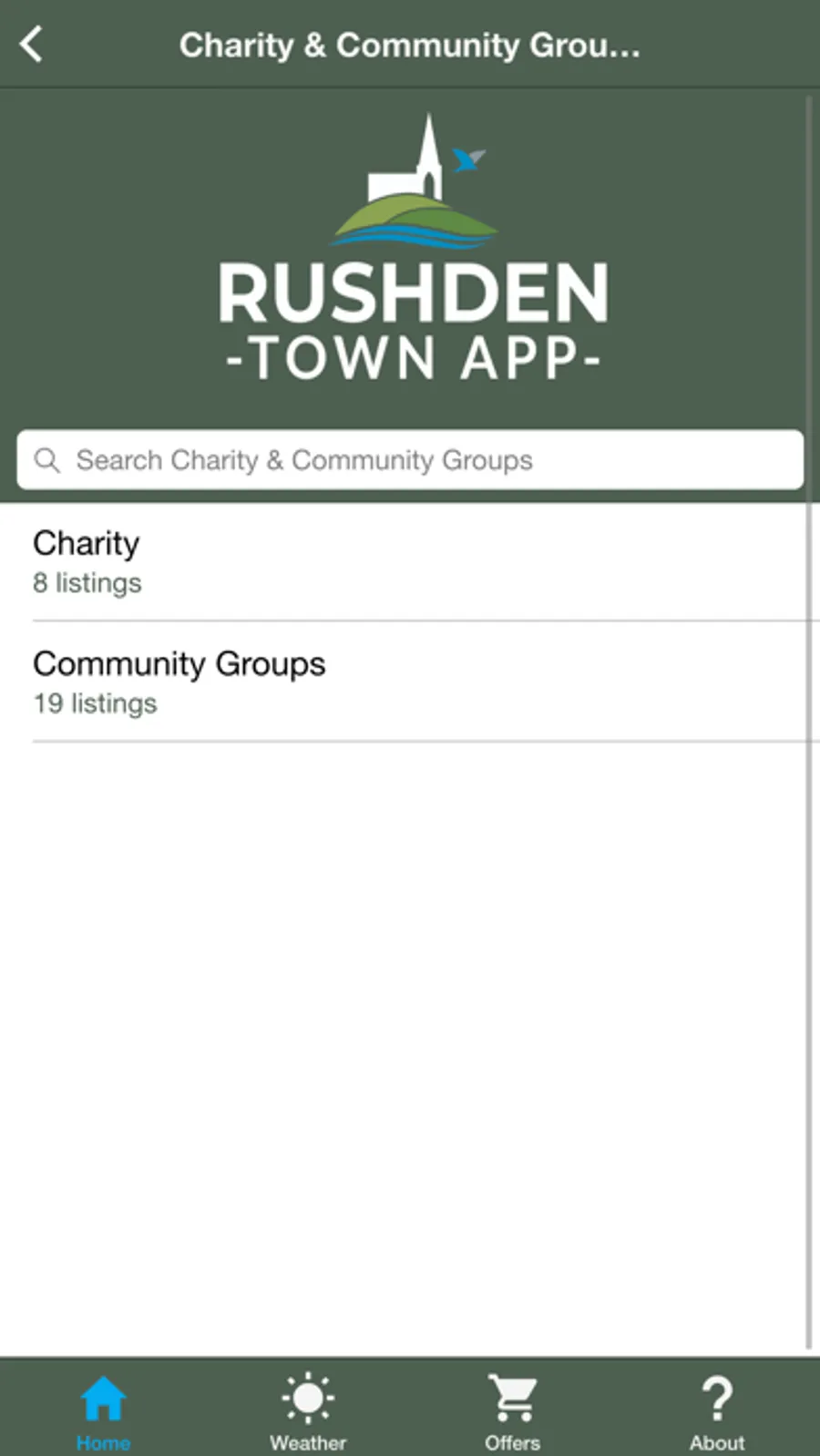Open Community Groups with 19 listings
820x1456 pixels.
tap(410, 682)
